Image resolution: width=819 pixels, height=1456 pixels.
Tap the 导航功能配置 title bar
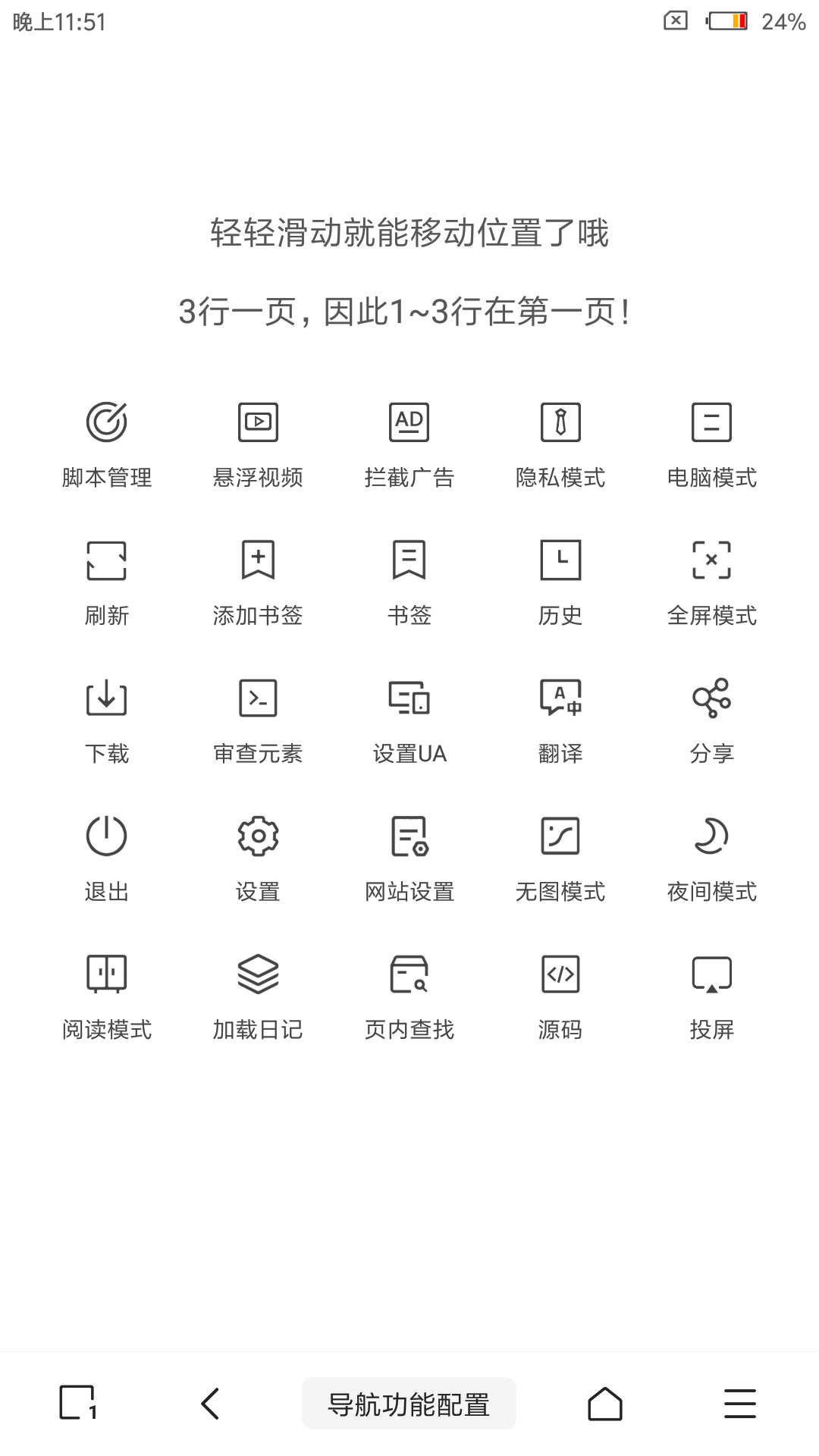click(409, 1404)
